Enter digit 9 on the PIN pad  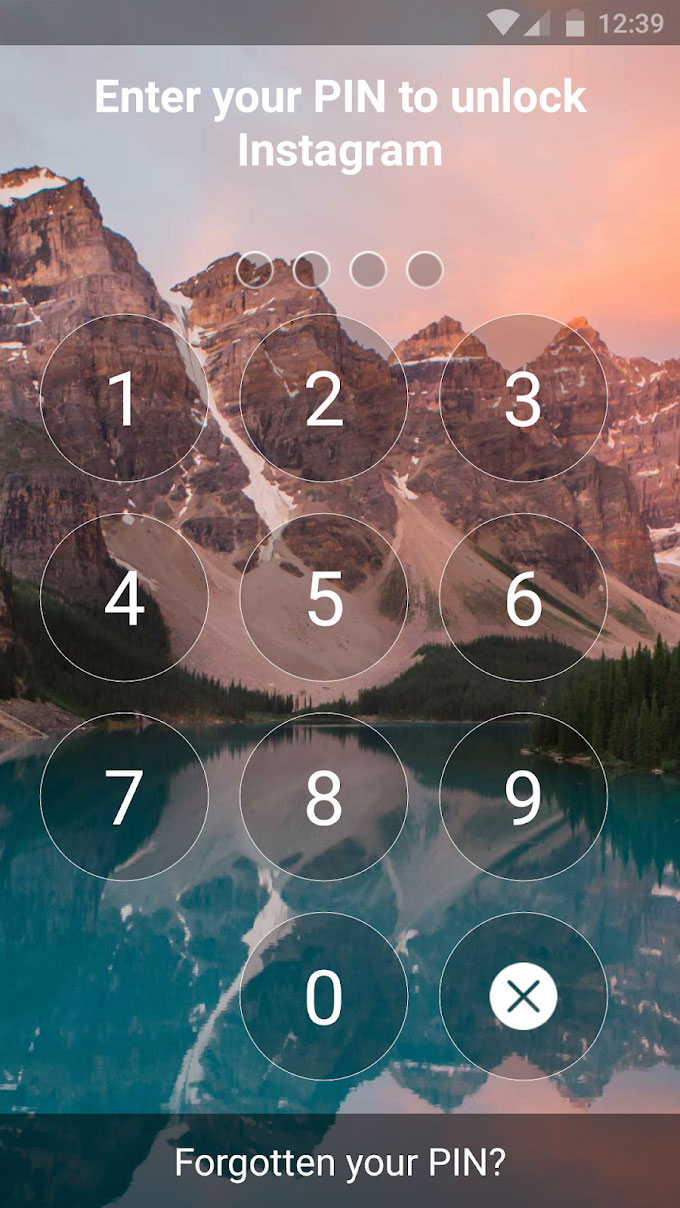[x=523, y=796]
